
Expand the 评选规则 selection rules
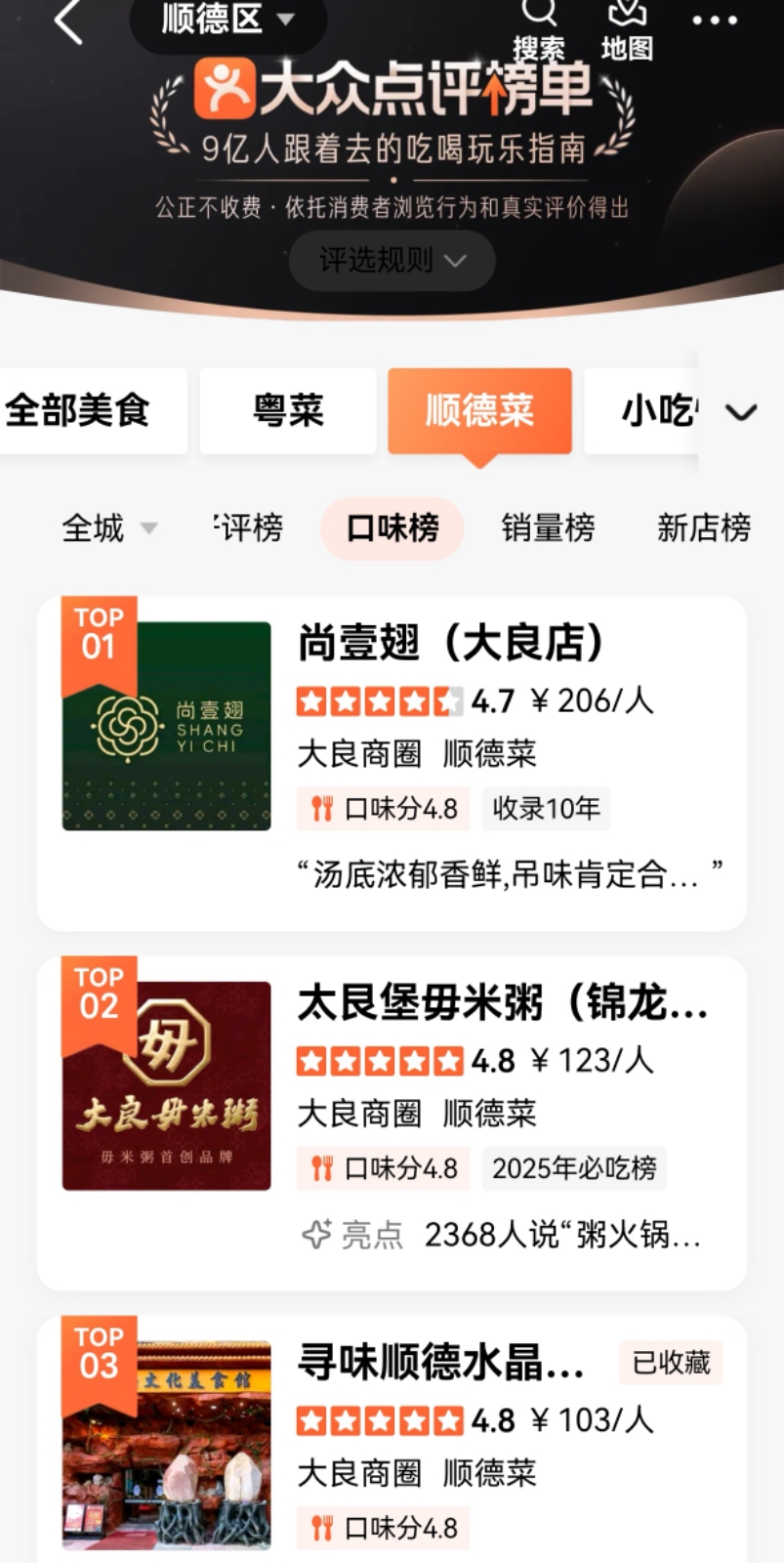[x=392, y=260]
